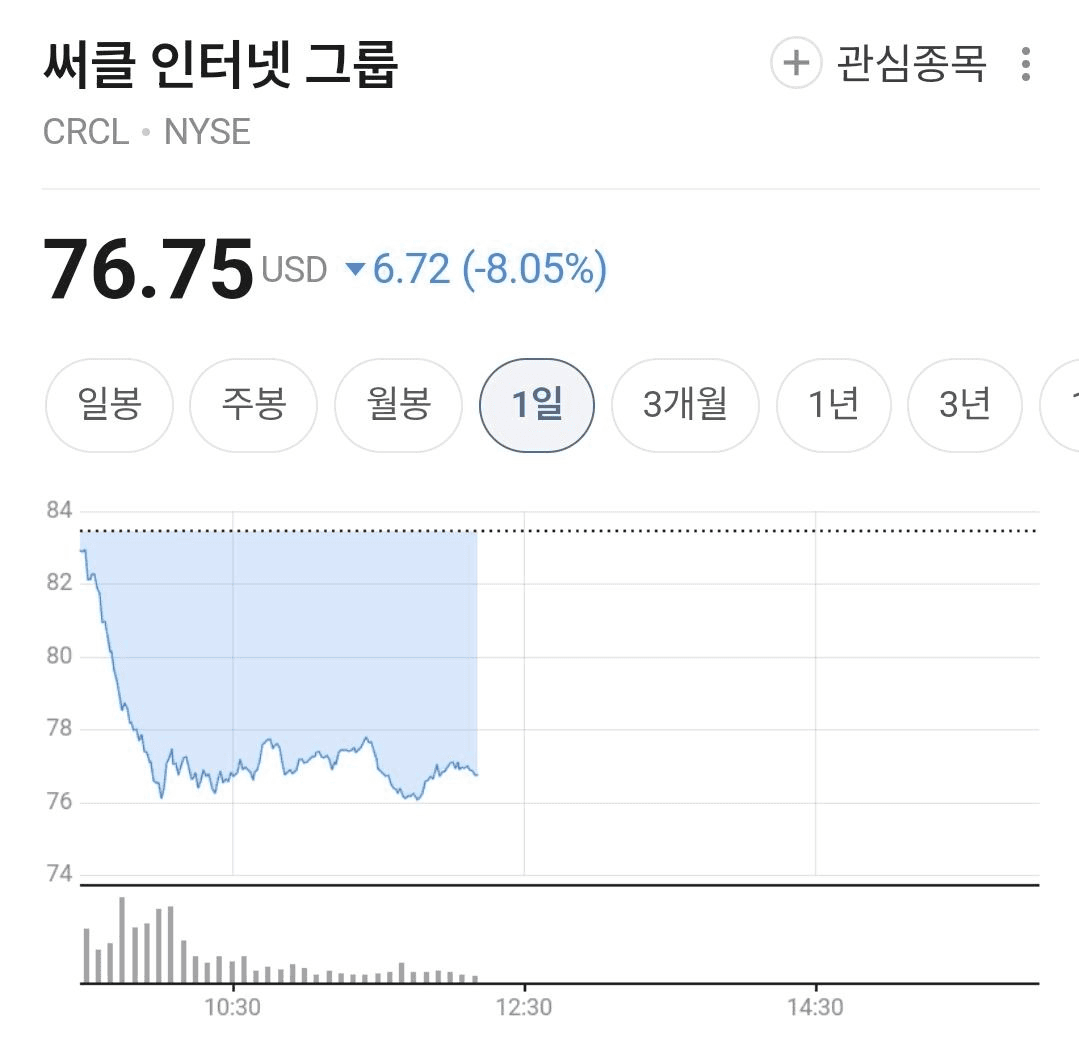View the 1년 price chart
The height and width of the screenshot is (1047, 1079).
pos(833,406)
